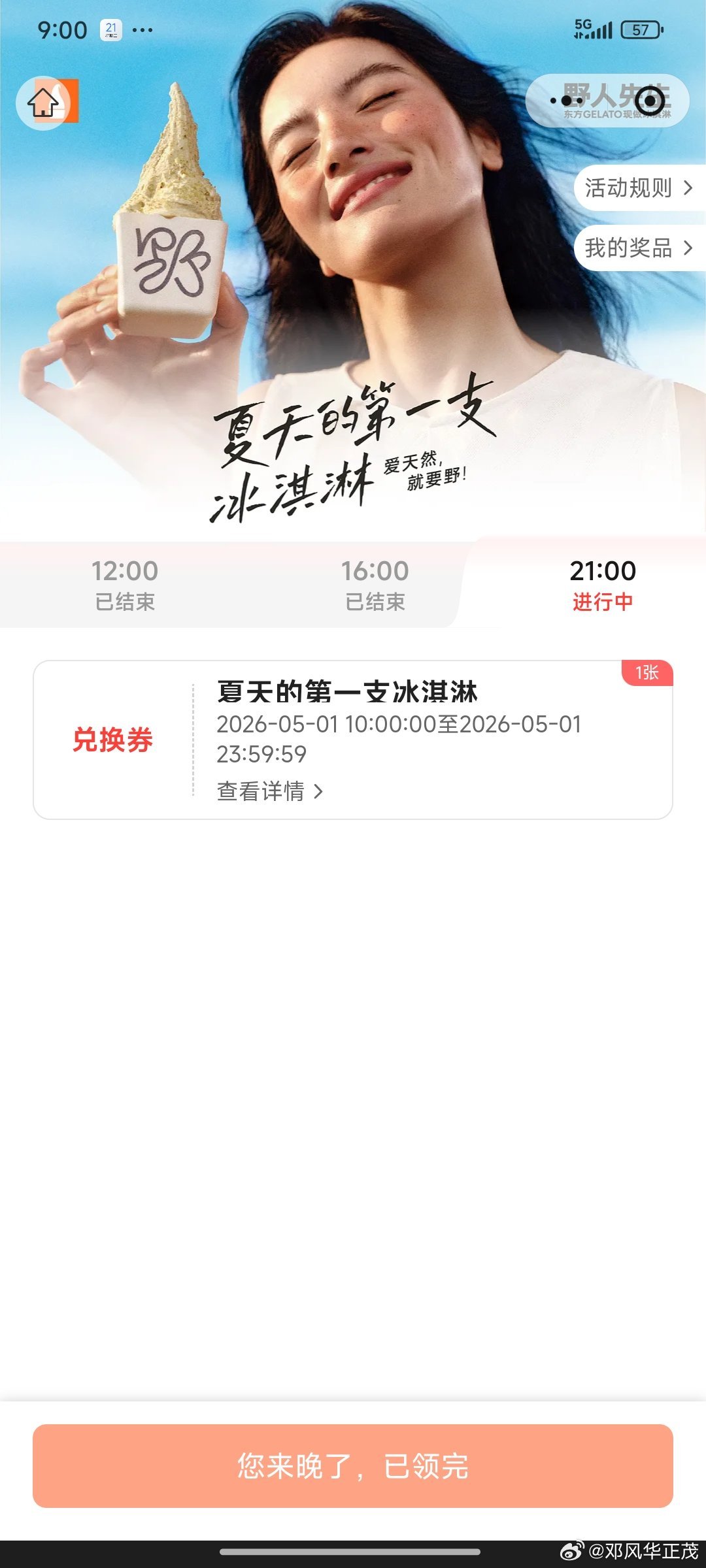Select the 21:00 进行中 session
Viewport: 706px width, 1568px height.
pyautogui.click(x=602, y=584)
